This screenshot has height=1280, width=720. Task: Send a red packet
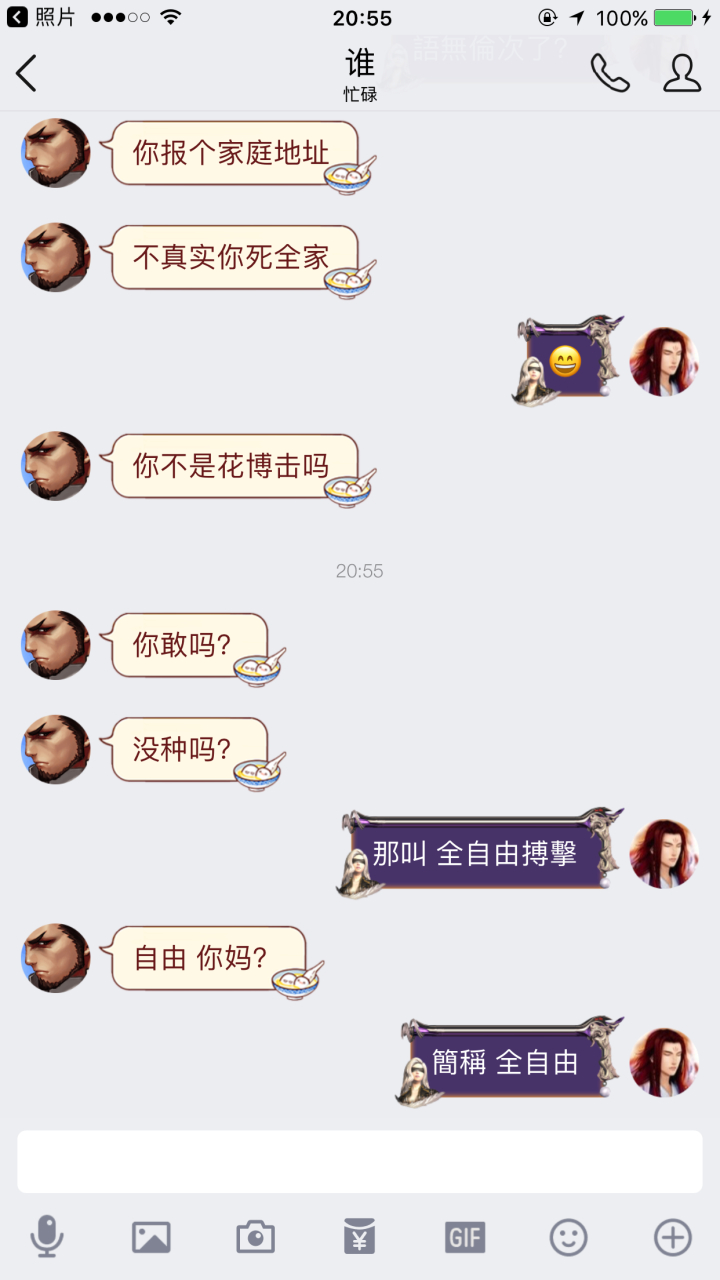[x=359, y=1237]
